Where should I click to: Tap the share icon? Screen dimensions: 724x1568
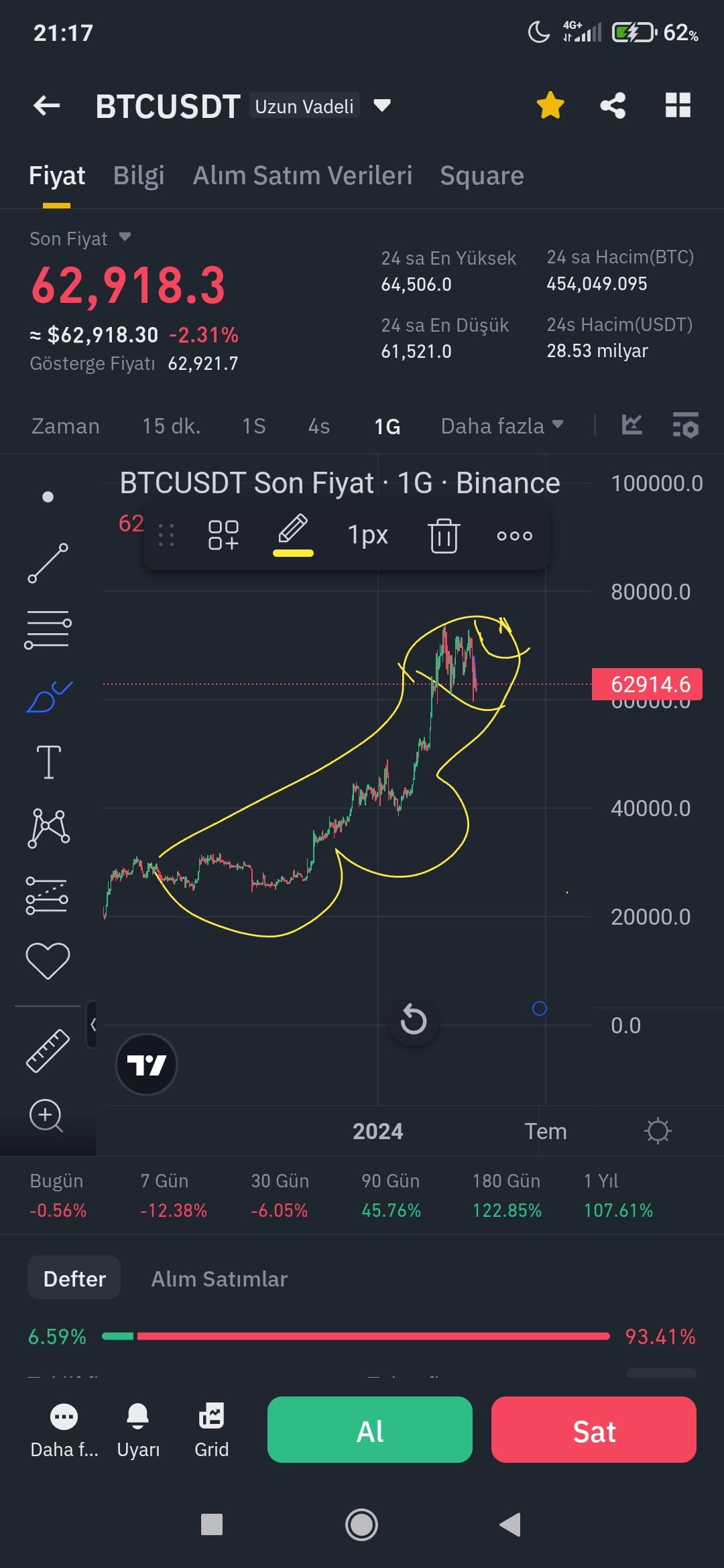[x=613, y=105]
